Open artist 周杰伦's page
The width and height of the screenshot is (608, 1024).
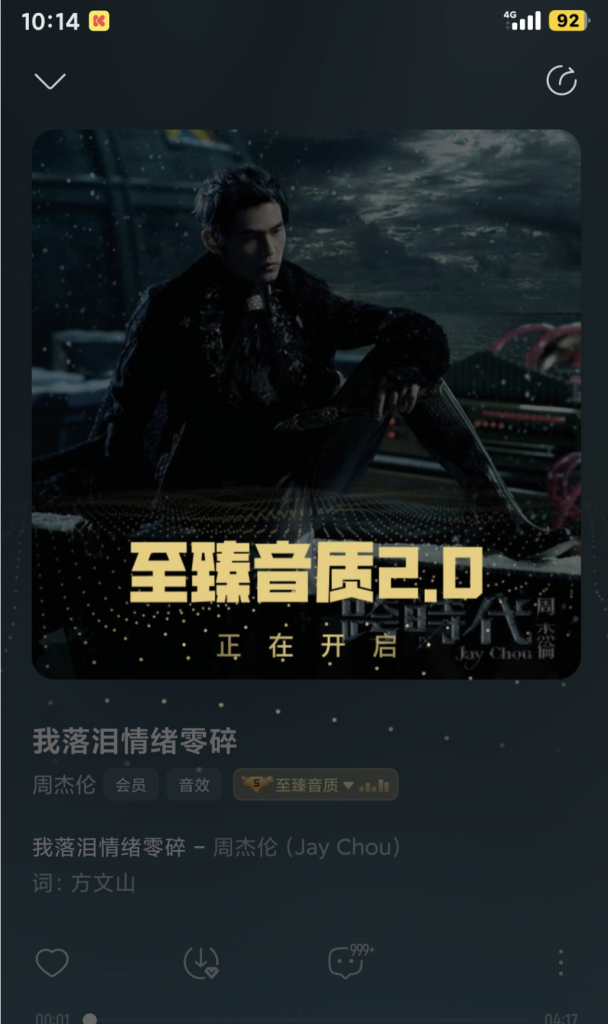63,785
